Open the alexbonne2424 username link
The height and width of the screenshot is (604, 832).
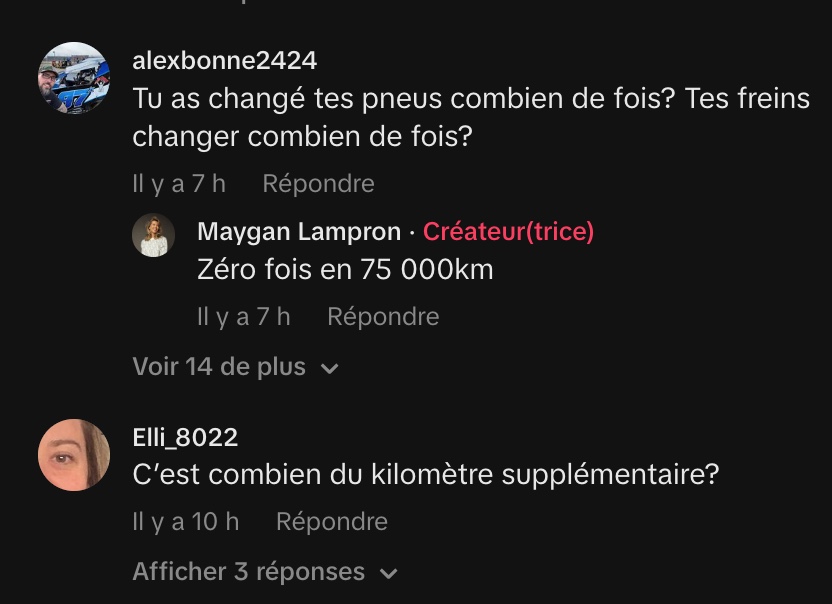click(x=224, y=61)
